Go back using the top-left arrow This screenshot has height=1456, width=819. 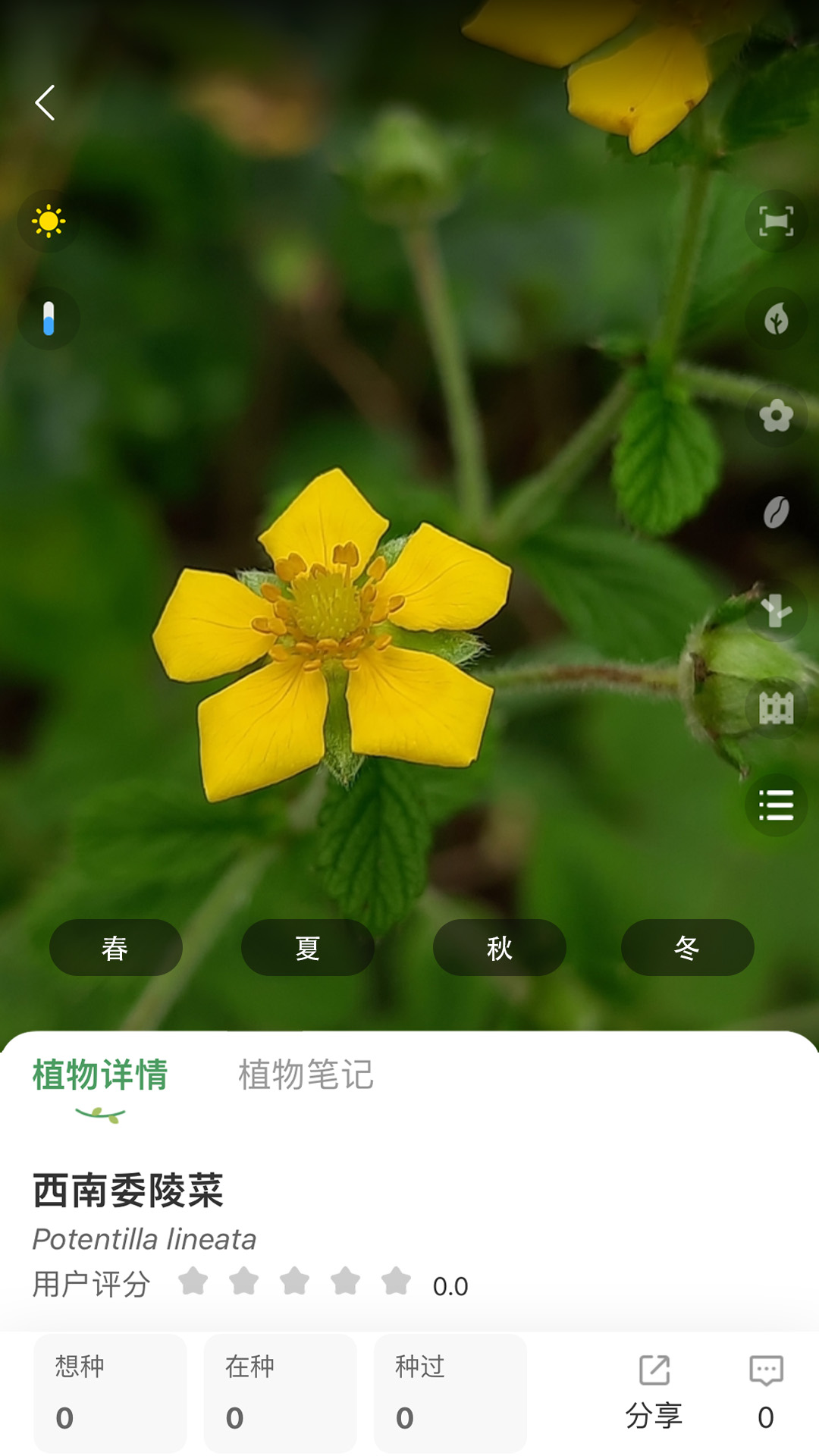45,102
